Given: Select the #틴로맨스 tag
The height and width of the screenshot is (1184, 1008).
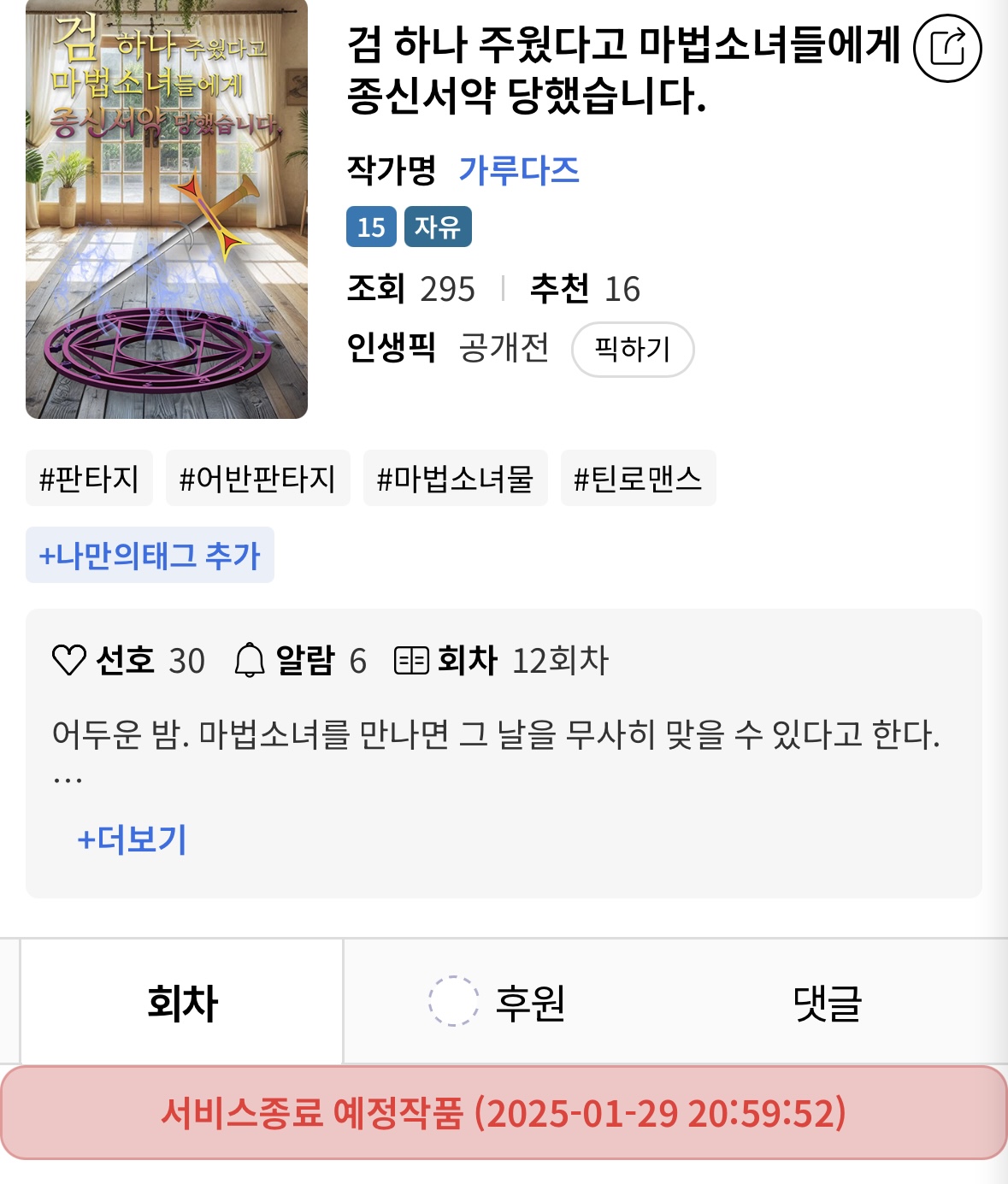Looking at the screenshot, I should tap(638, 478).
